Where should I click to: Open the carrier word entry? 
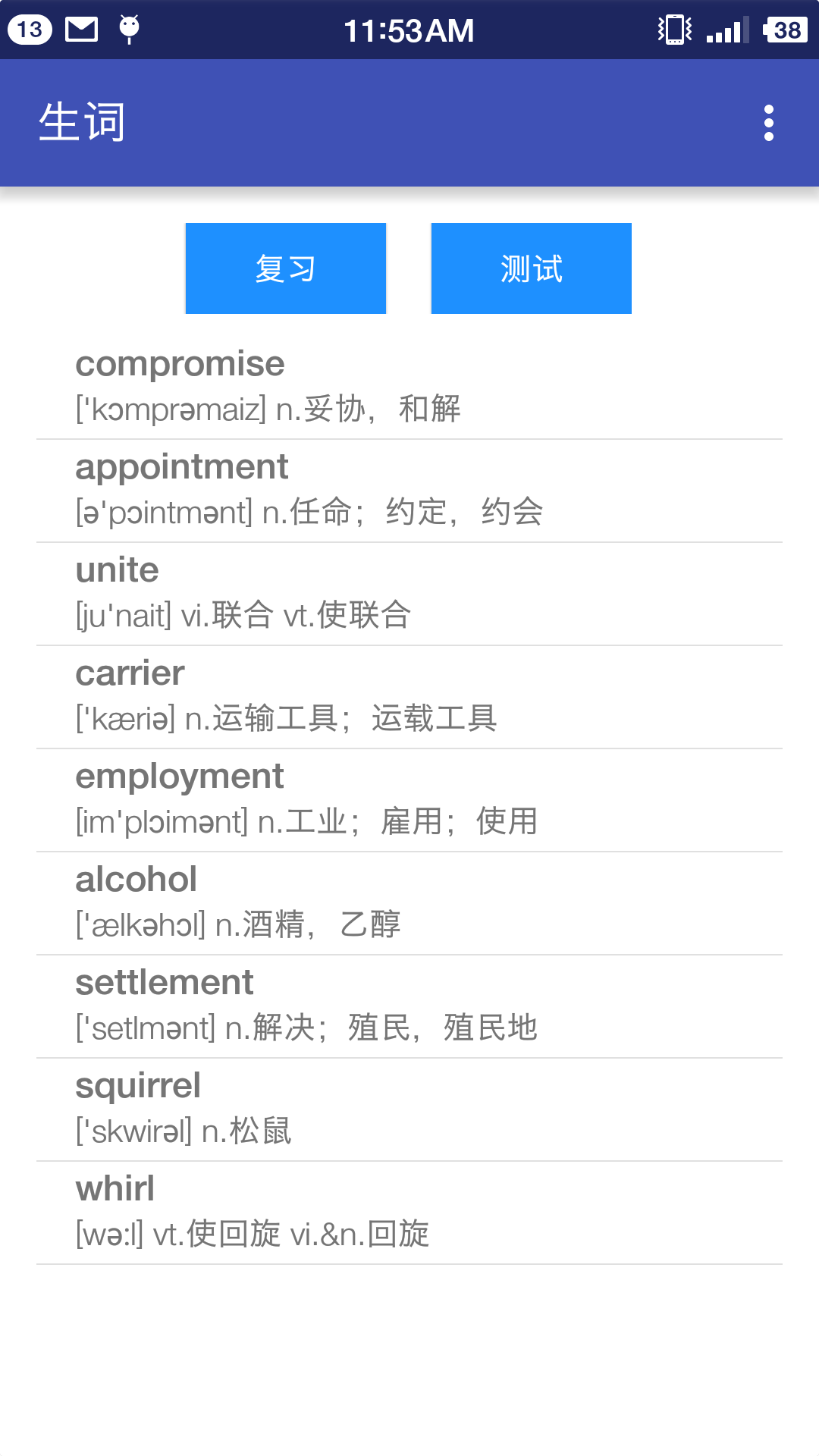pyautogui.click(x=409, y=697)
